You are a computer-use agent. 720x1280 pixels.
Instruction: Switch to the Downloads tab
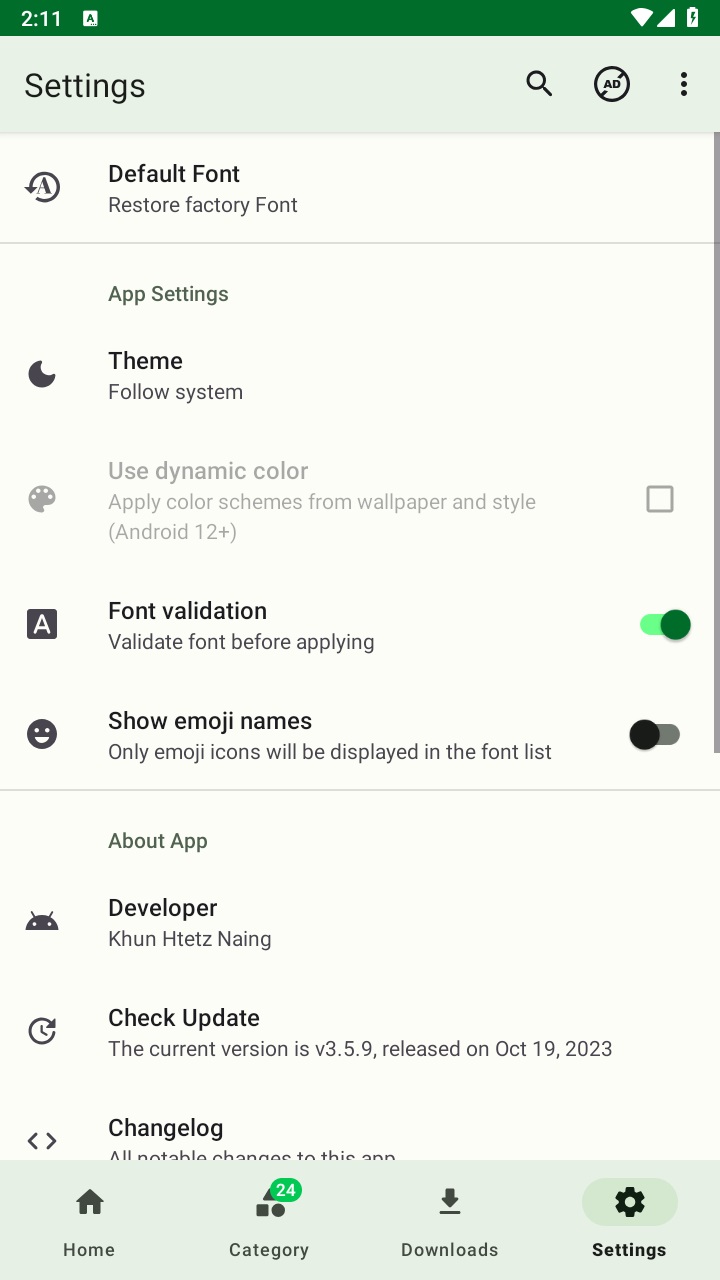450,1220
